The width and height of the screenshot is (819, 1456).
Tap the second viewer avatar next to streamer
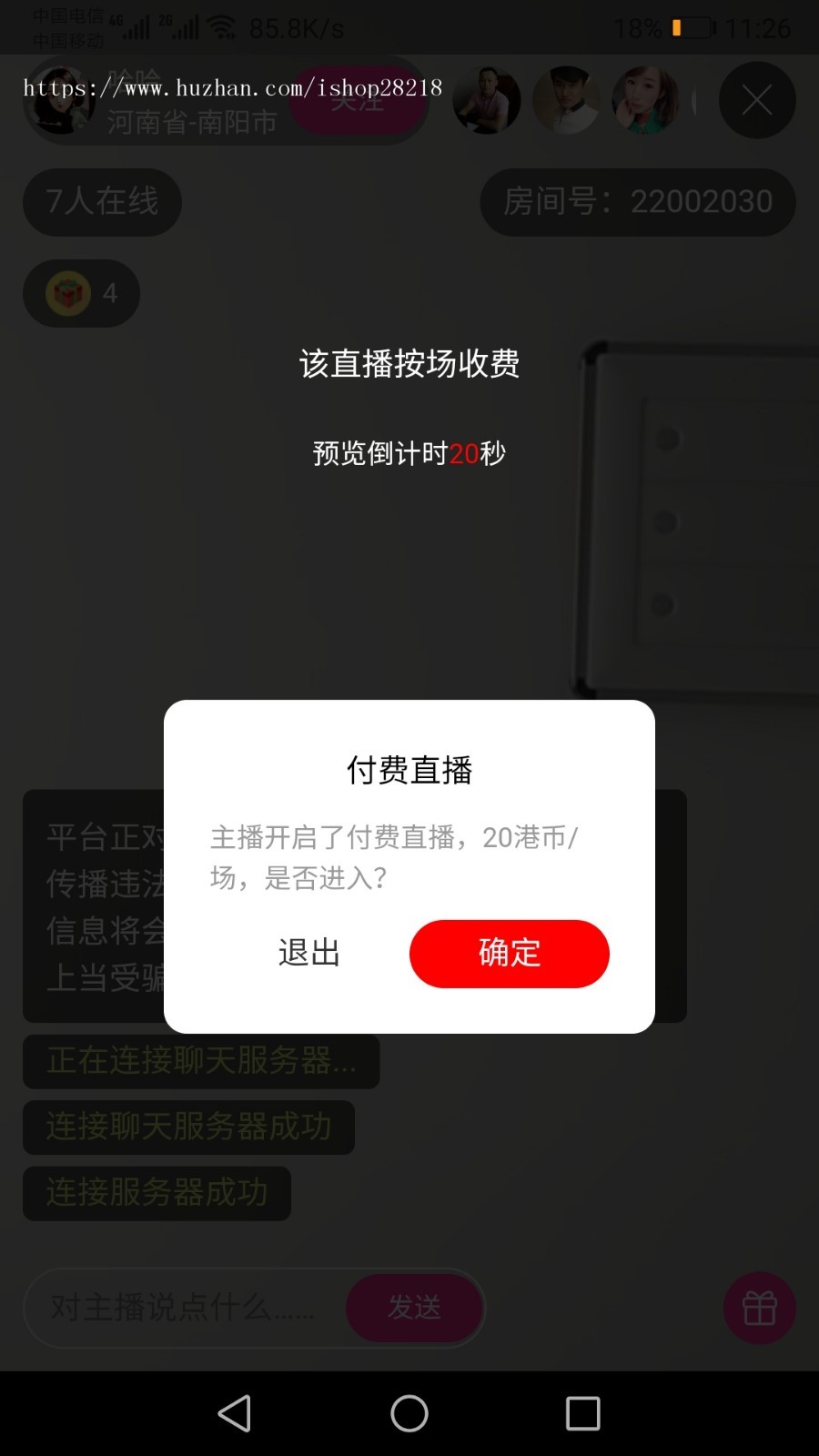565,100
